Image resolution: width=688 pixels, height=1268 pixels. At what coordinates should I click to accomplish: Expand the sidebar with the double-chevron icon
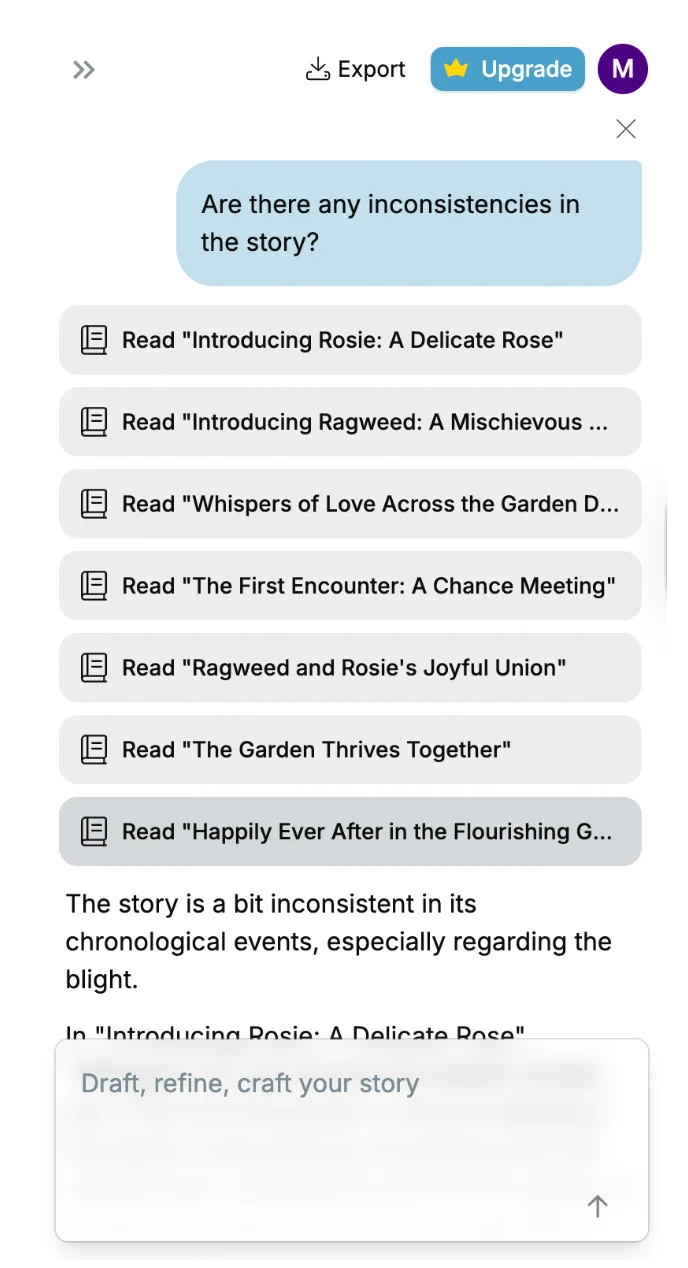[84, 70]
